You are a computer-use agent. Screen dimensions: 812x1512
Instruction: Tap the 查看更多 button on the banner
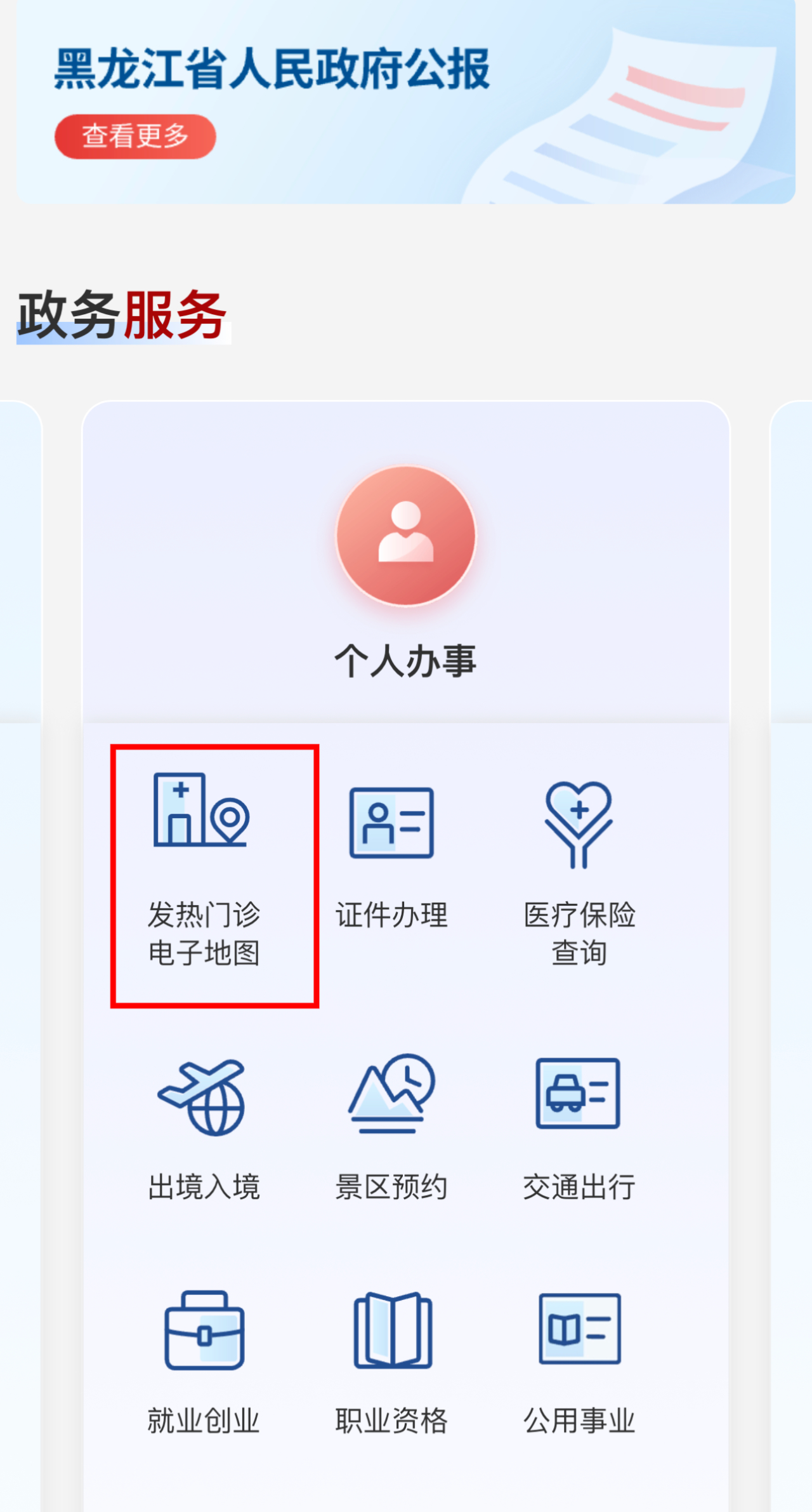[x=135, y=136]
